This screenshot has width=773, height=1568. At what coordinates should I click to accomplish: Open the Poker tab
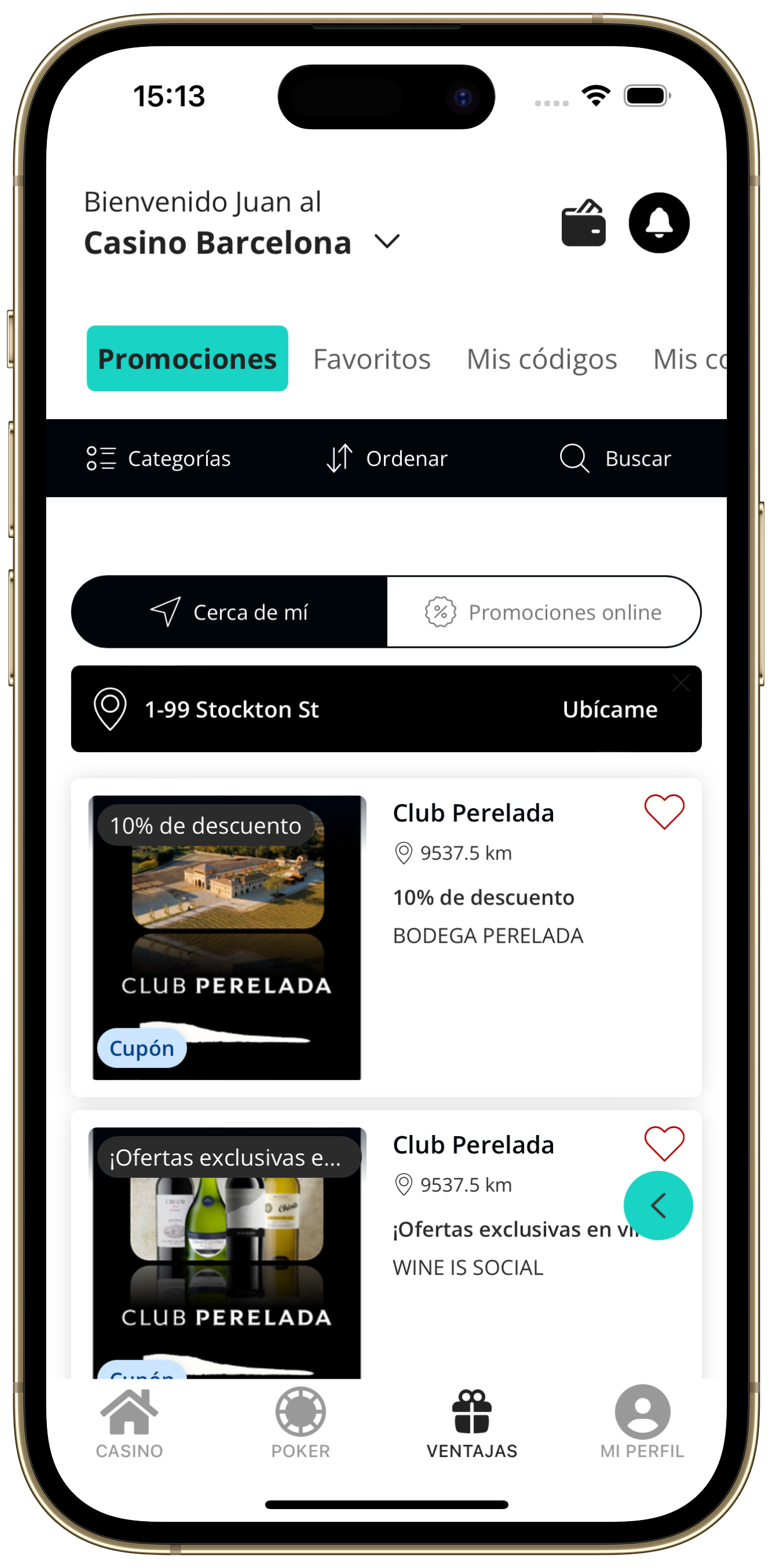[x=301, y=1423]
